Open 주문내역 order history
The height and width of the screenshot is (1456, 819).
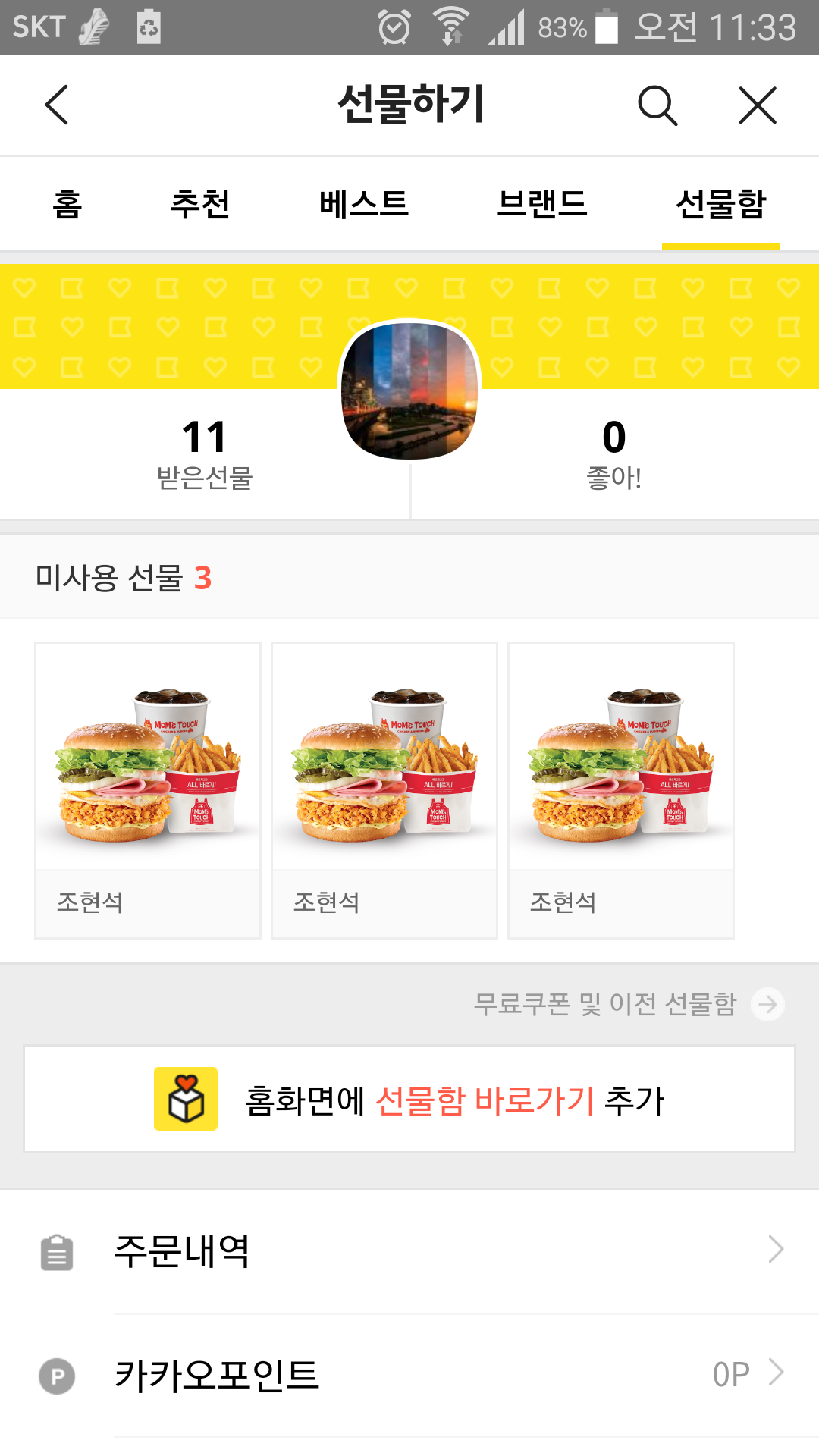coord(409,1251)
